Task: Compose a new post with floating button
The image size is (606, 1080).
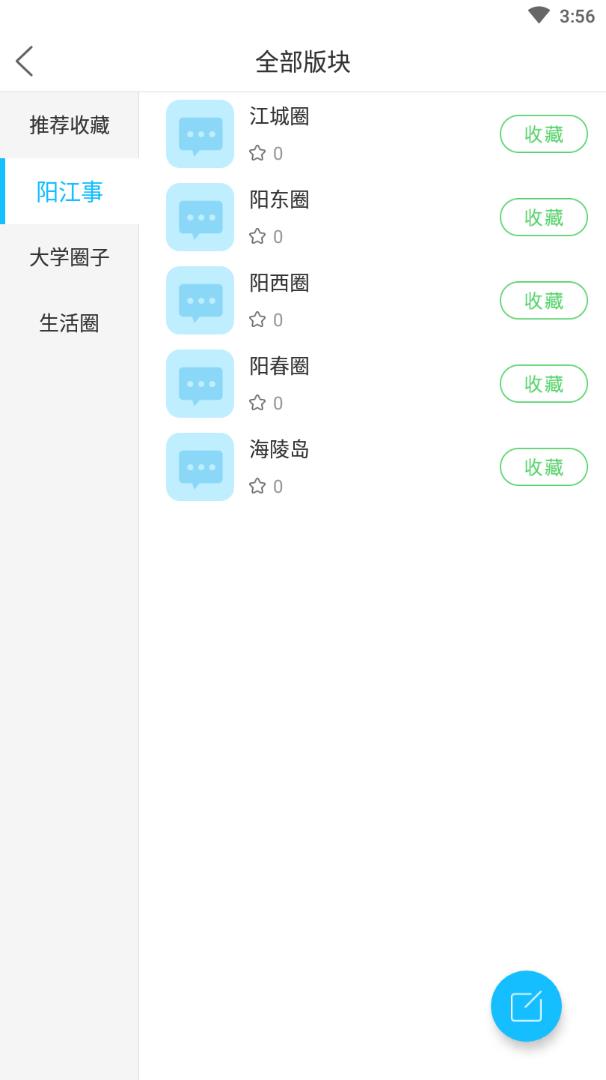Action: (x=526, y=1006)
